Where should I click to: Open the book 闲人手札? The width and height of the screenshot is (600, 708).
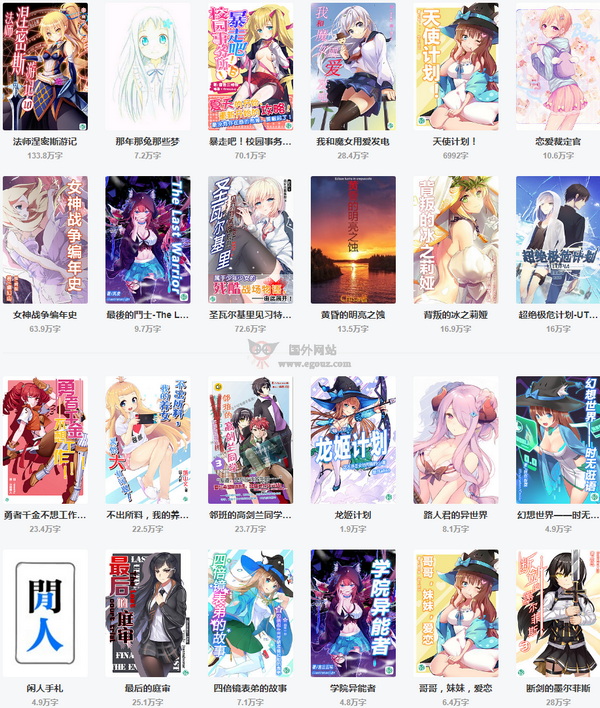[x=45, y=612]
